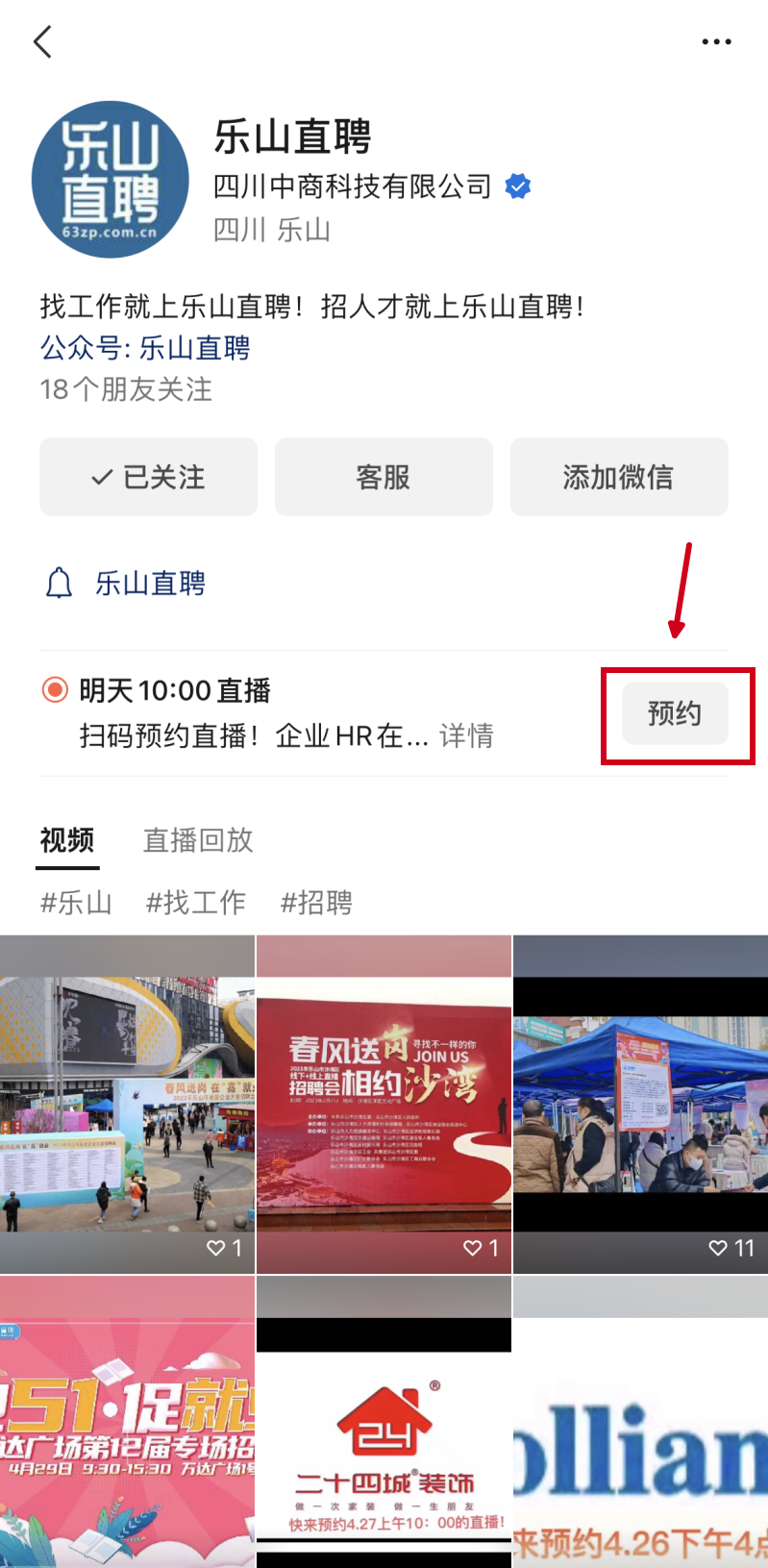Open the 51促就业 pink poster video
768x1568 pixels.
pos(127,1422)
